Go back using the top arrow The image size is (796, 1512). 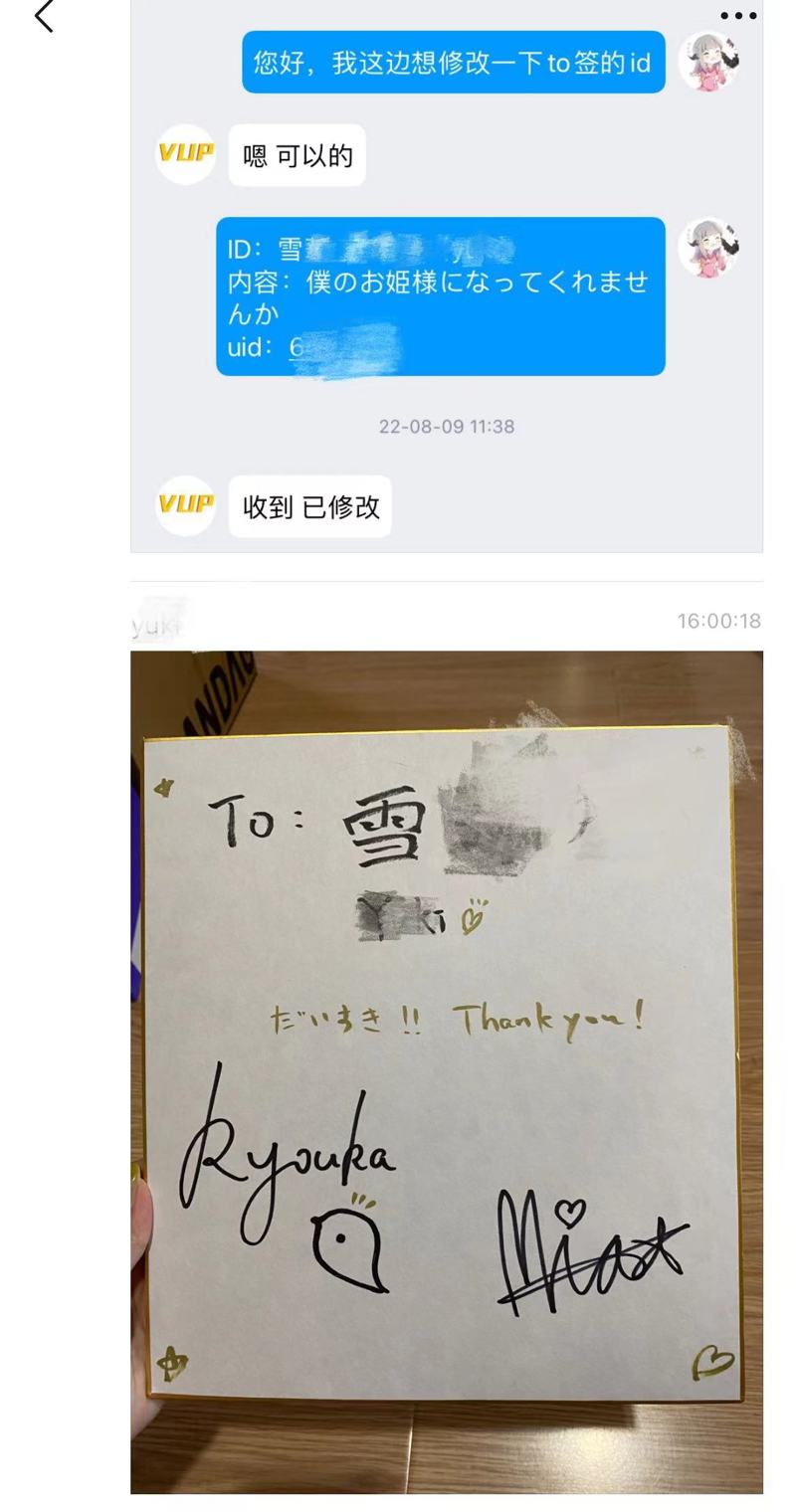pos(44,16)
